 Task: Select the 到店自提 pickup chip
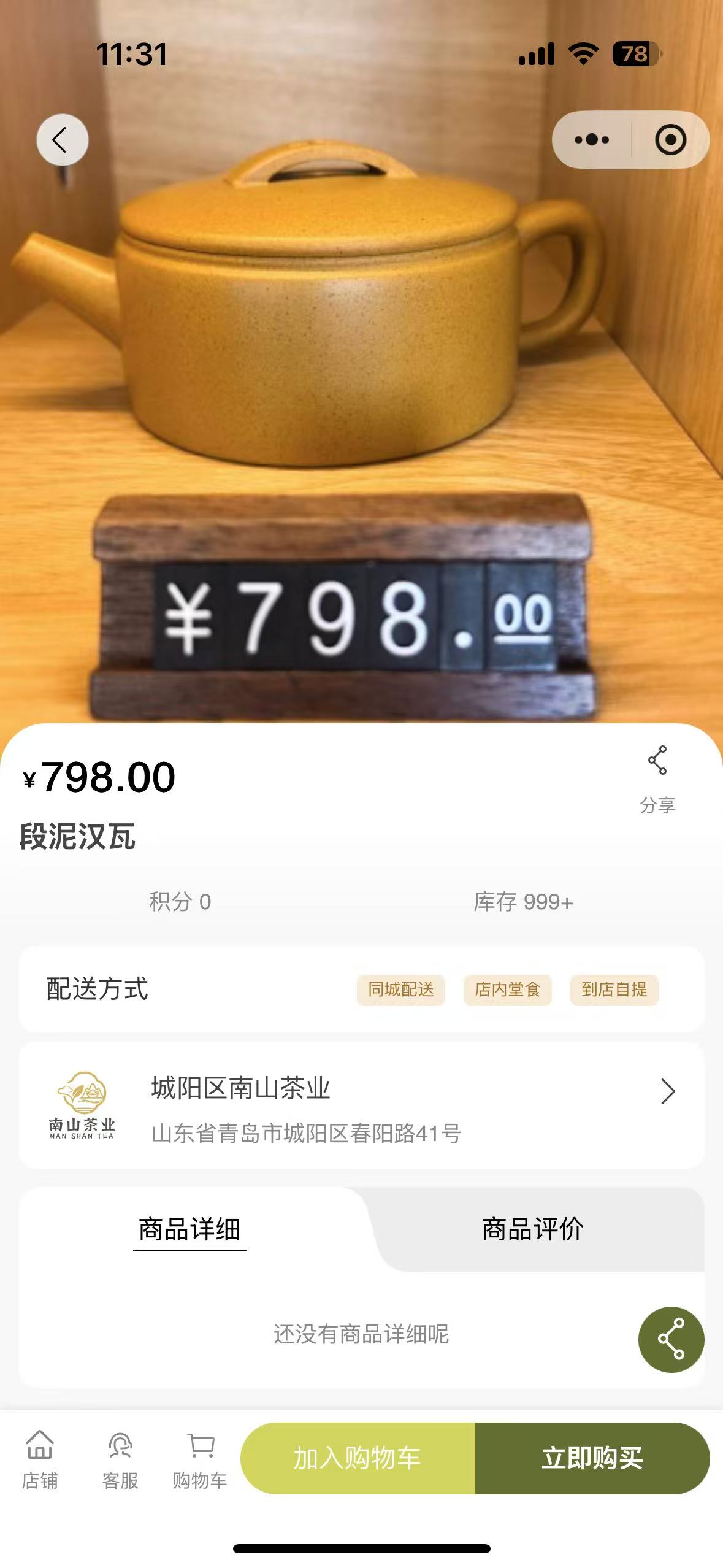click(614, 990)
